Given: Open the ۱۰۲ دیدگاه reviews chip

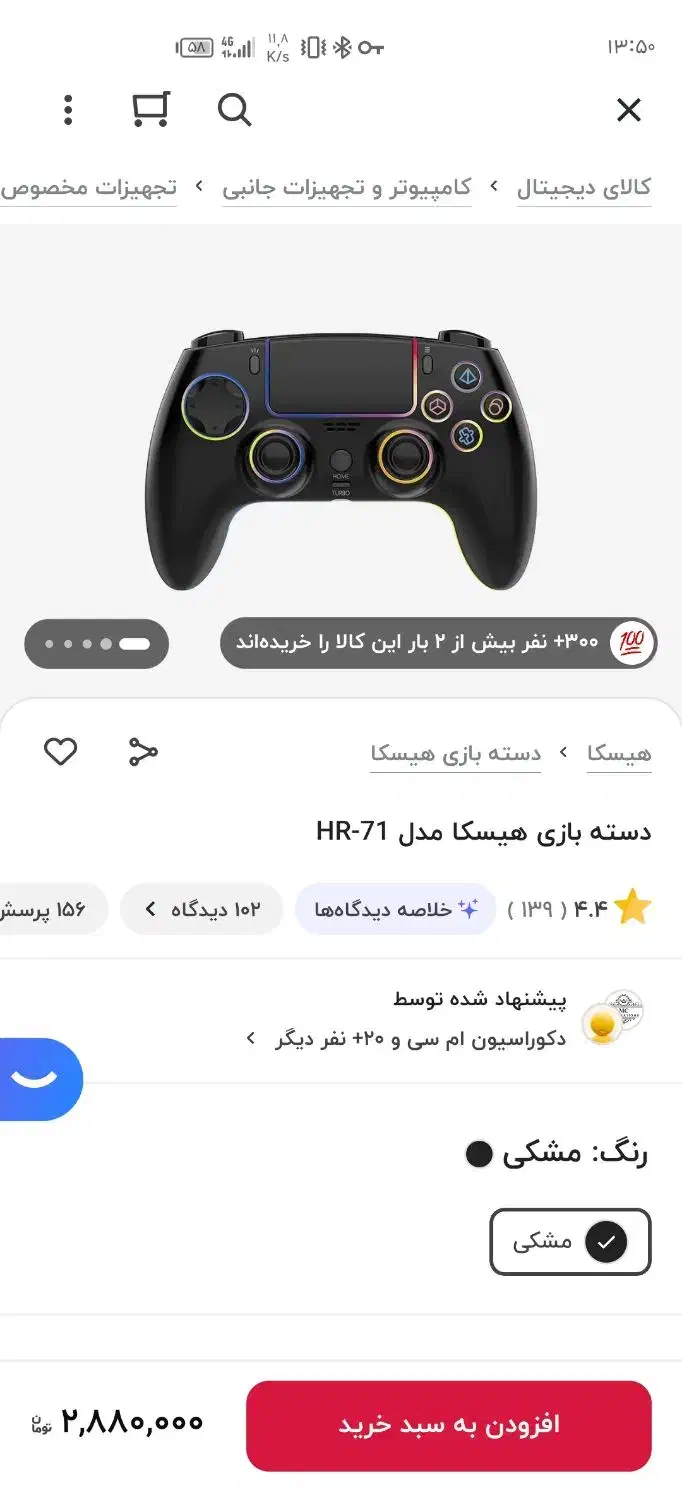Looking at the screenshot, I should coord(202,909).
